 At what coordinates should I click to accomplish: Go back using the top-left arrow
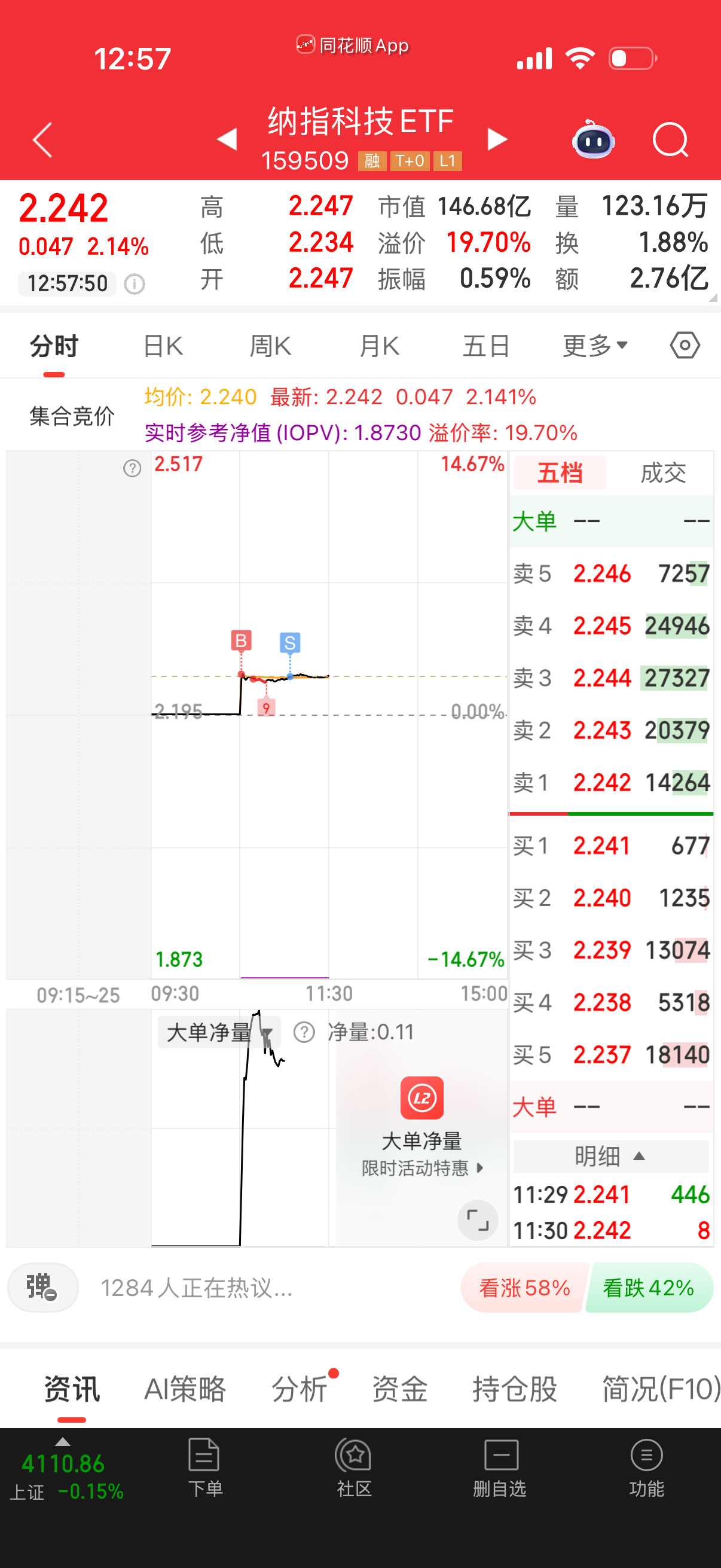(x=42, y=140)
